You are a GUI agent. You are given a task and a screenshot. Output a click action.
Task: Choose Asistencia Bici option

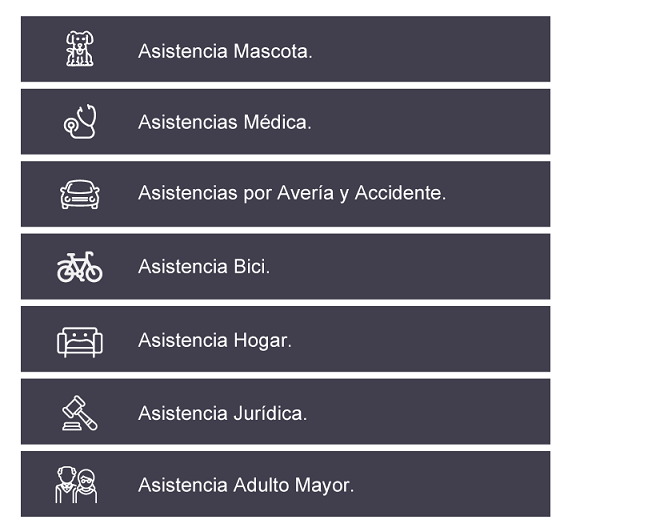[285, 267]
